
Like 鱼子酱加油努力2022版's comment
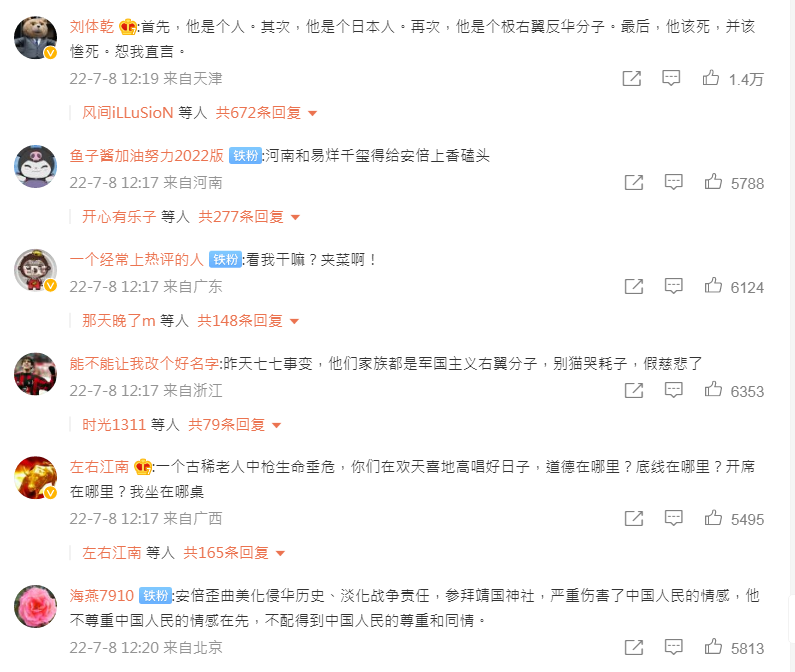click(x=713, y=183)
